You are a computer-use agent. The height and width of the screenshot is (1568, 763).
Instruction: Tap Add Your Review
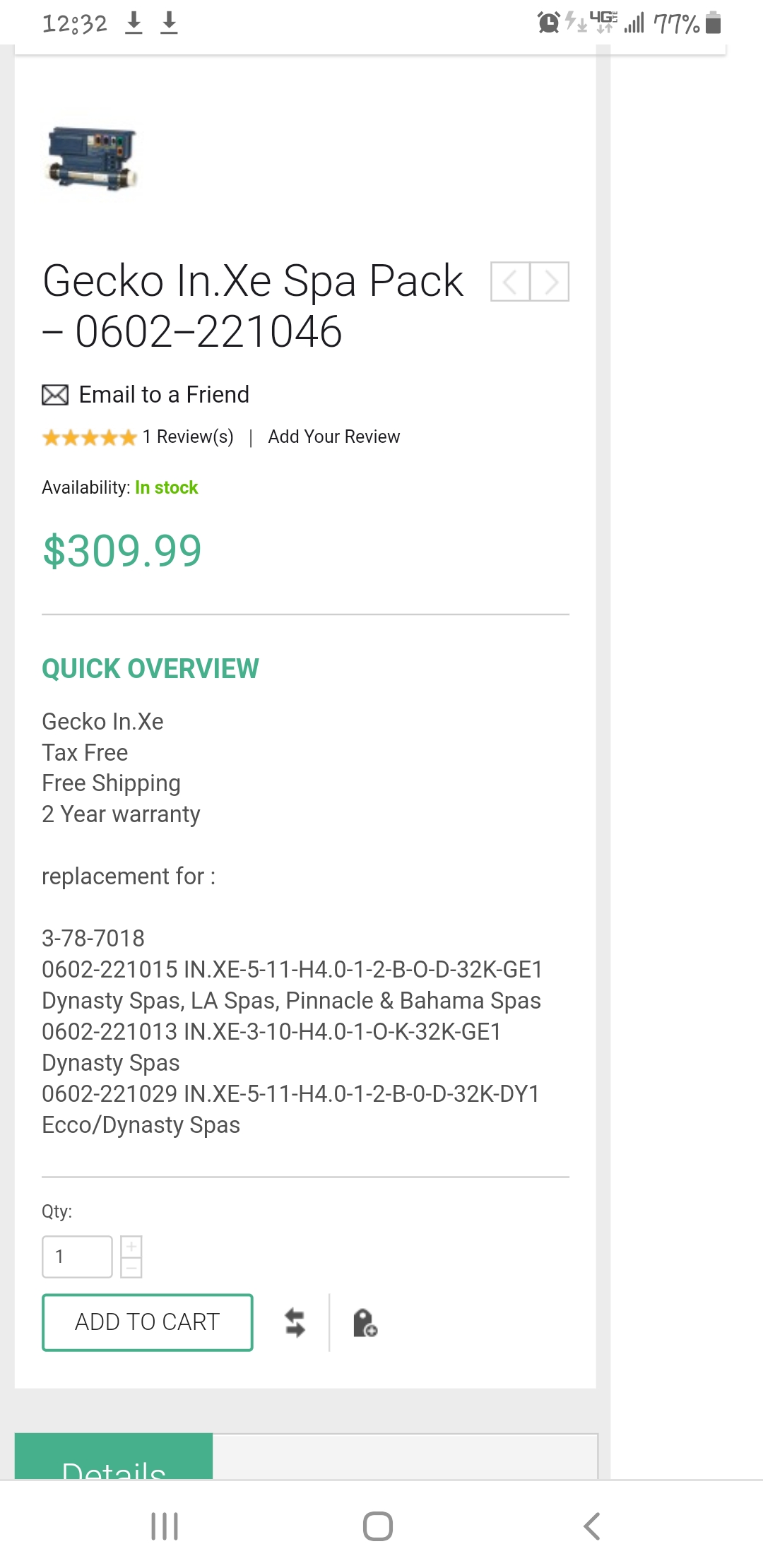tap(334, 436)
